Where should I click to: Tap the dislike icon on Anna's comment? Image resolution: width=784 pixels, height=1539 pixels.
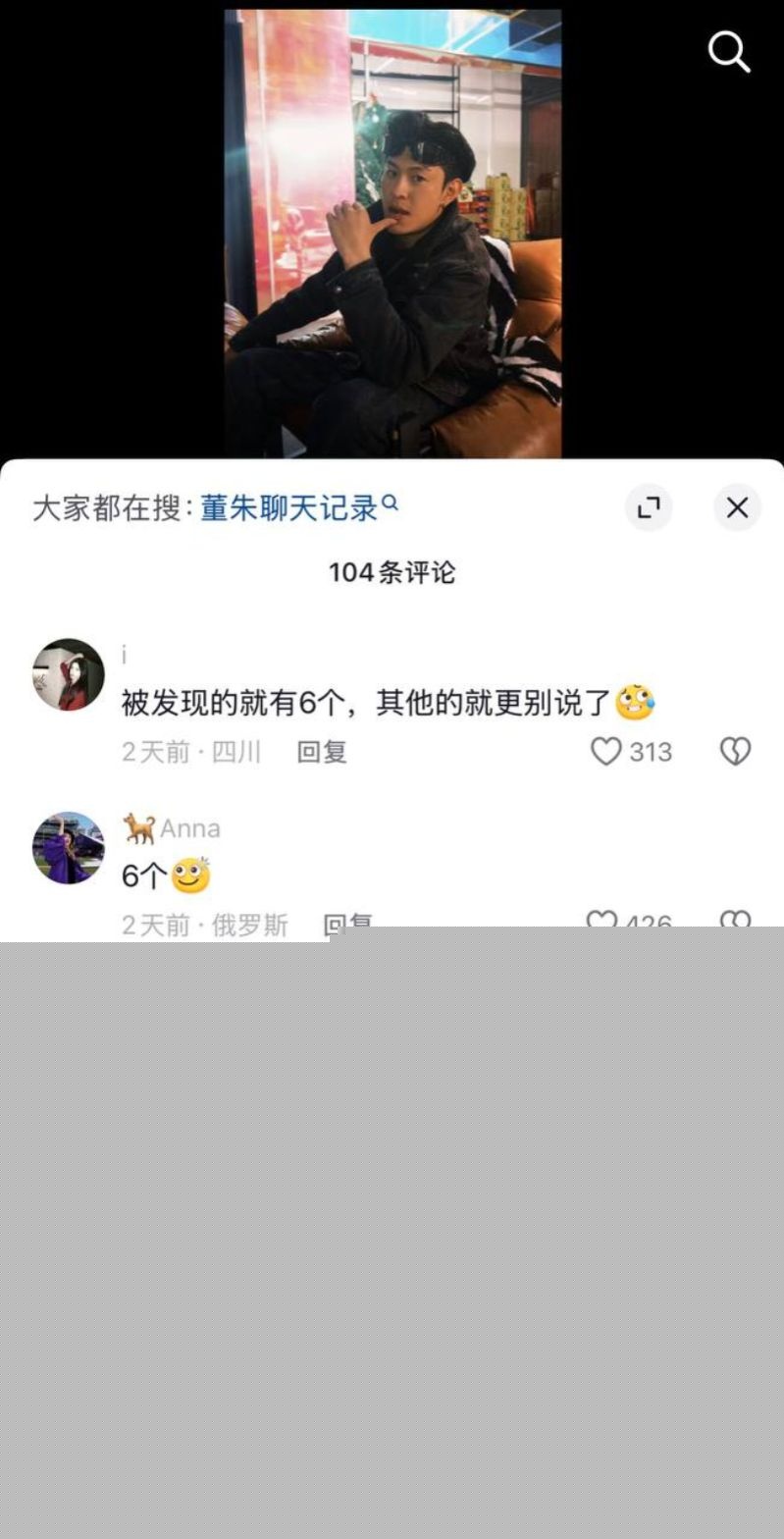tap(734, 920)
